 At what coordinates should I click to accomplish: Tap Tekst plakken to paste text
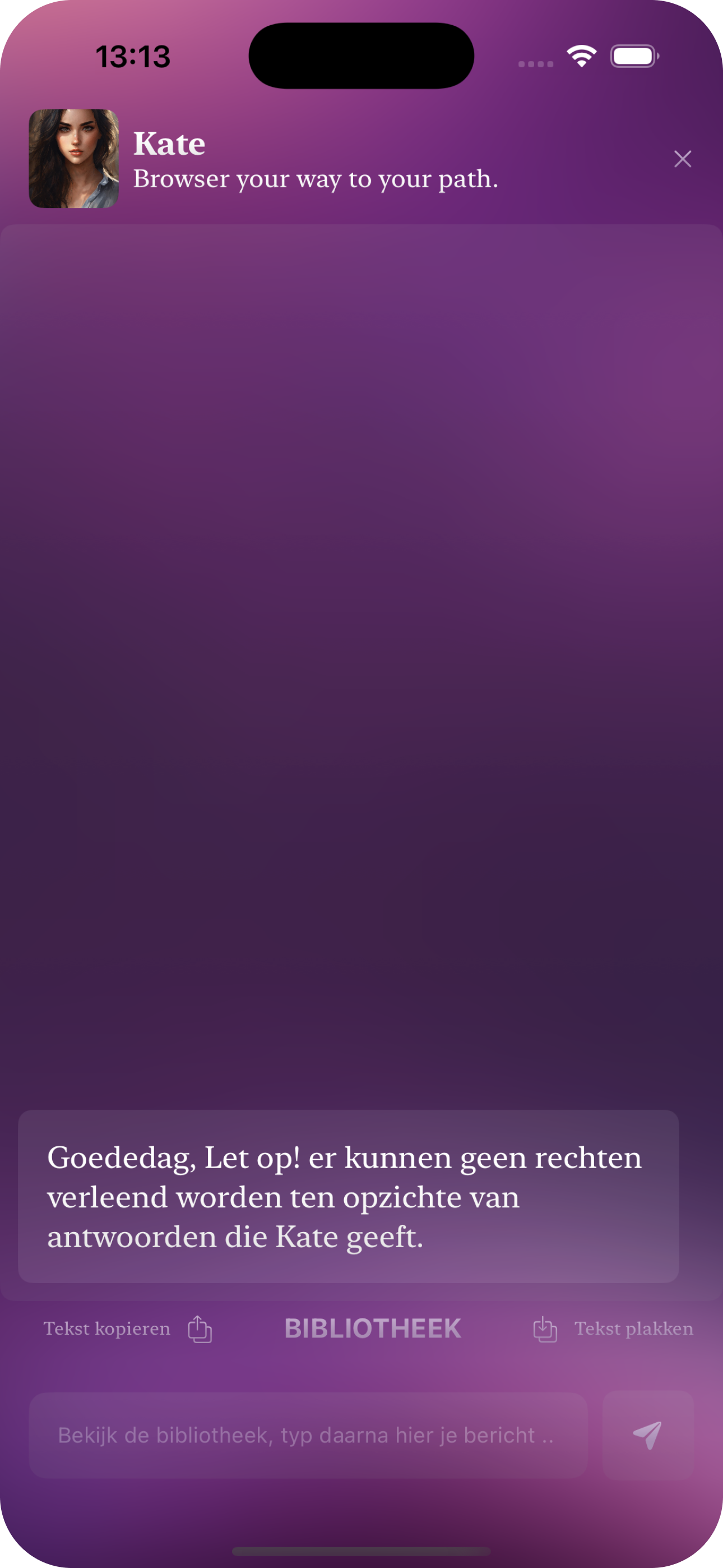click(x=614, y=1328)
